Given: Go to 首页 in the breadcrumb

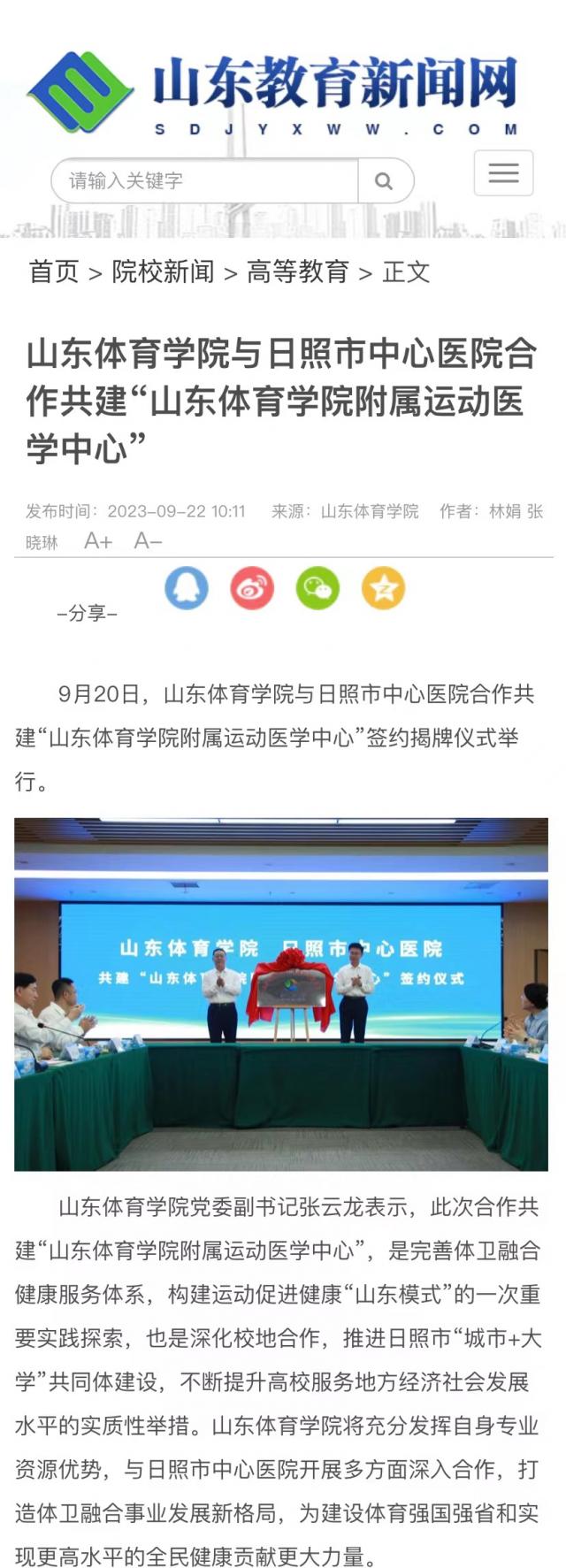Looking at the screenshot, I should point(54,272).
